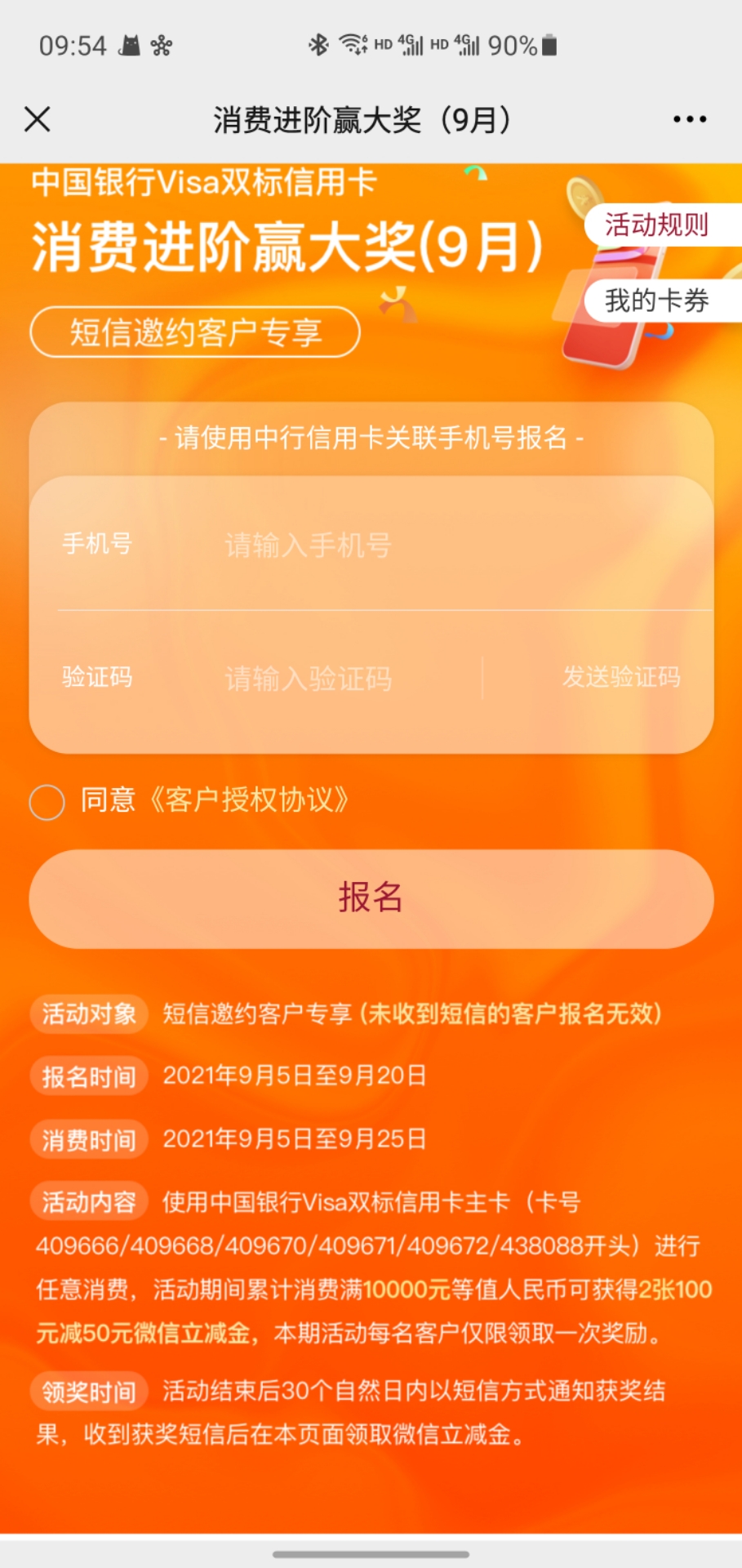Image resolution: width=742 pixels, height=1568 pixels.
Task: Tap the 报名 sign-up button
Action: pyautogui.click(x=371, y=898)
